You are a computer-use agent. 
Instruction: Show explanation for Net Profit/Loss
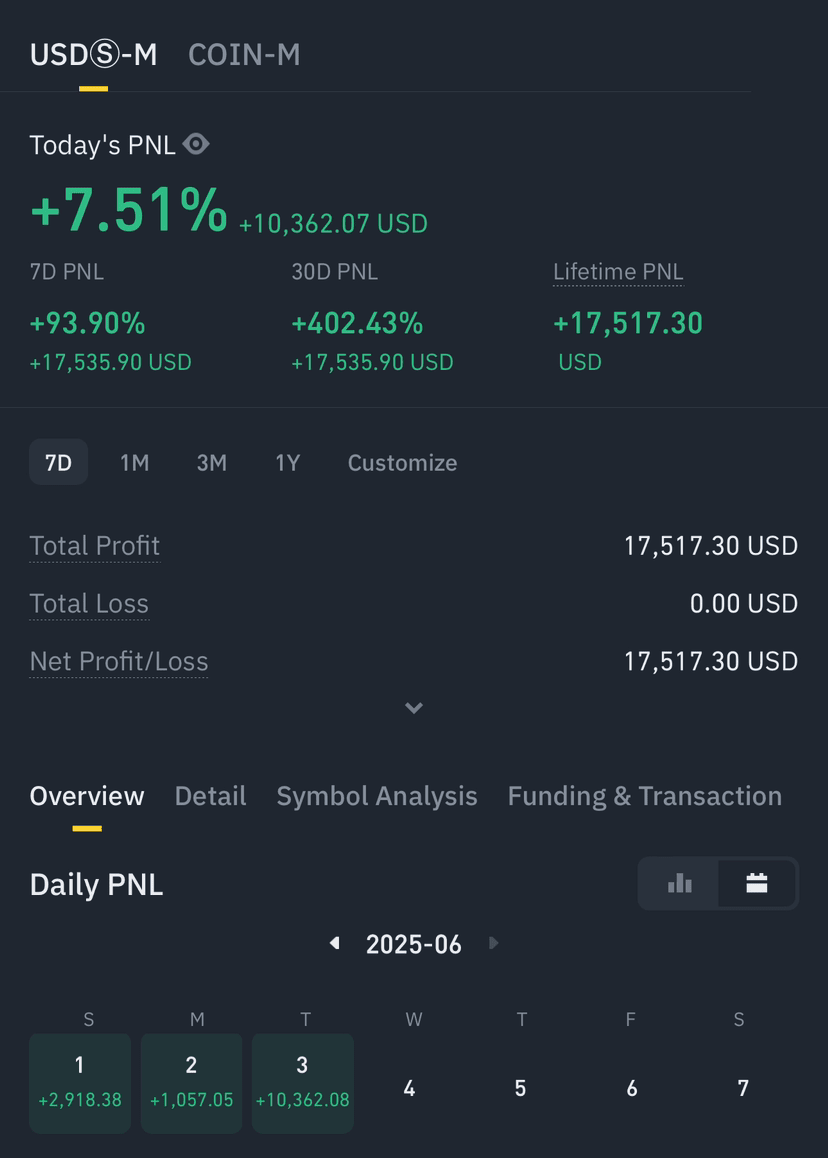[x=119, y=661]
